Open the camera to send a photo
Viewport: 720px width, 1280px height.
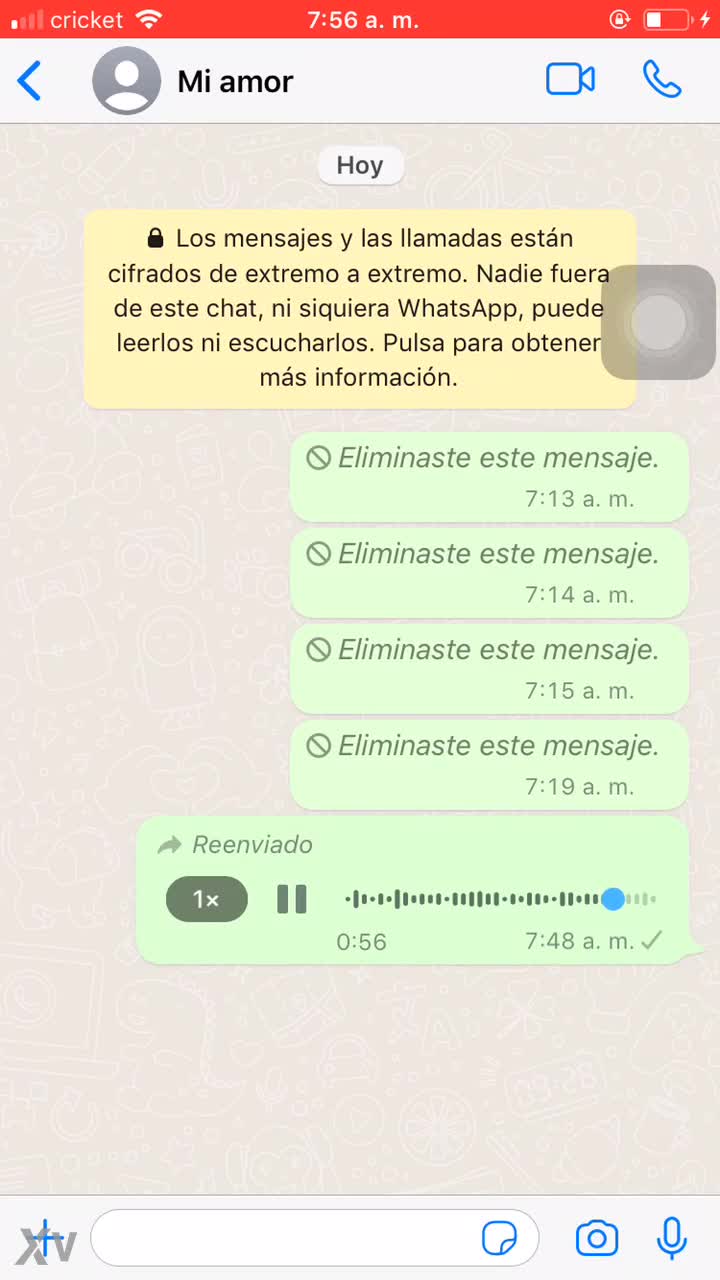597,1238
